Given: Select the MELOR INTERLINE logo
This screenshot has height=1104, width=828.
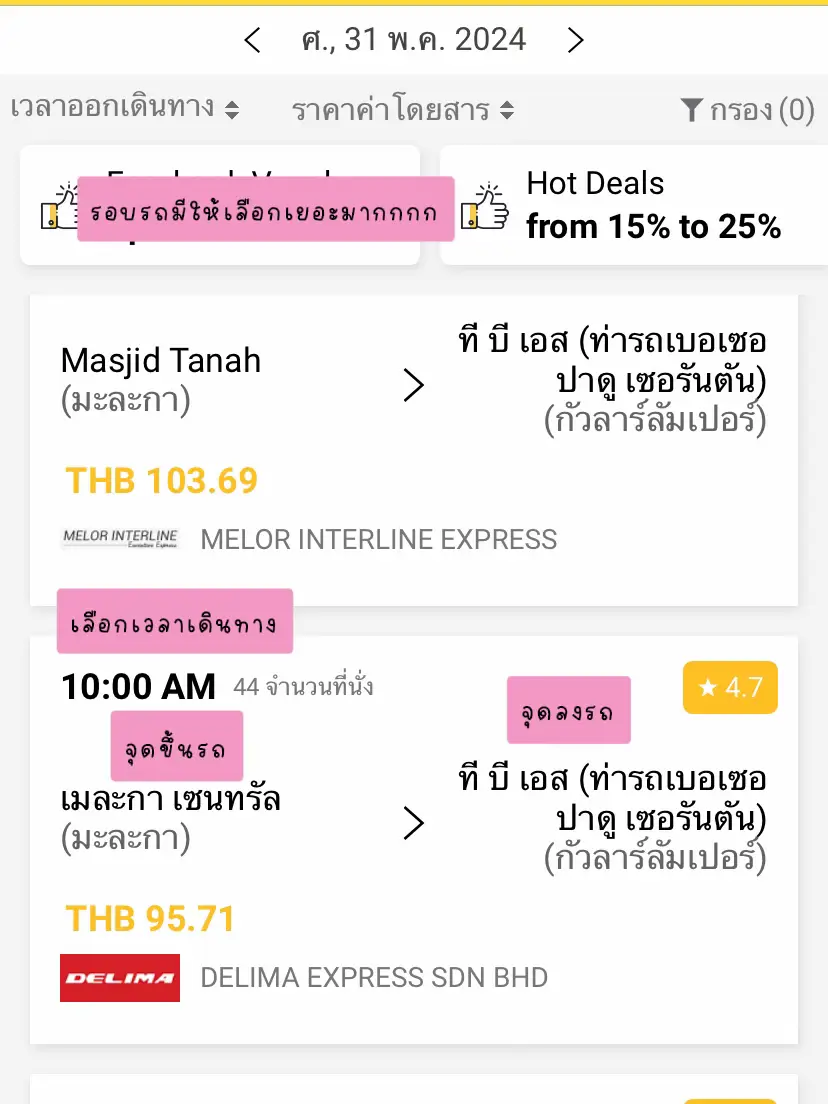Looking at the screenshot, I should [x=119, y=538].
